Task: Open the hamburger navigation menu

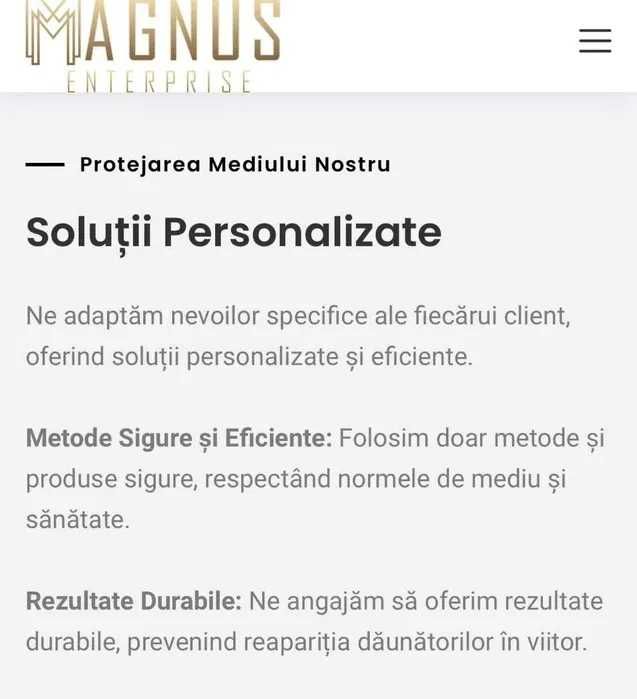Action: click(595, 41)
